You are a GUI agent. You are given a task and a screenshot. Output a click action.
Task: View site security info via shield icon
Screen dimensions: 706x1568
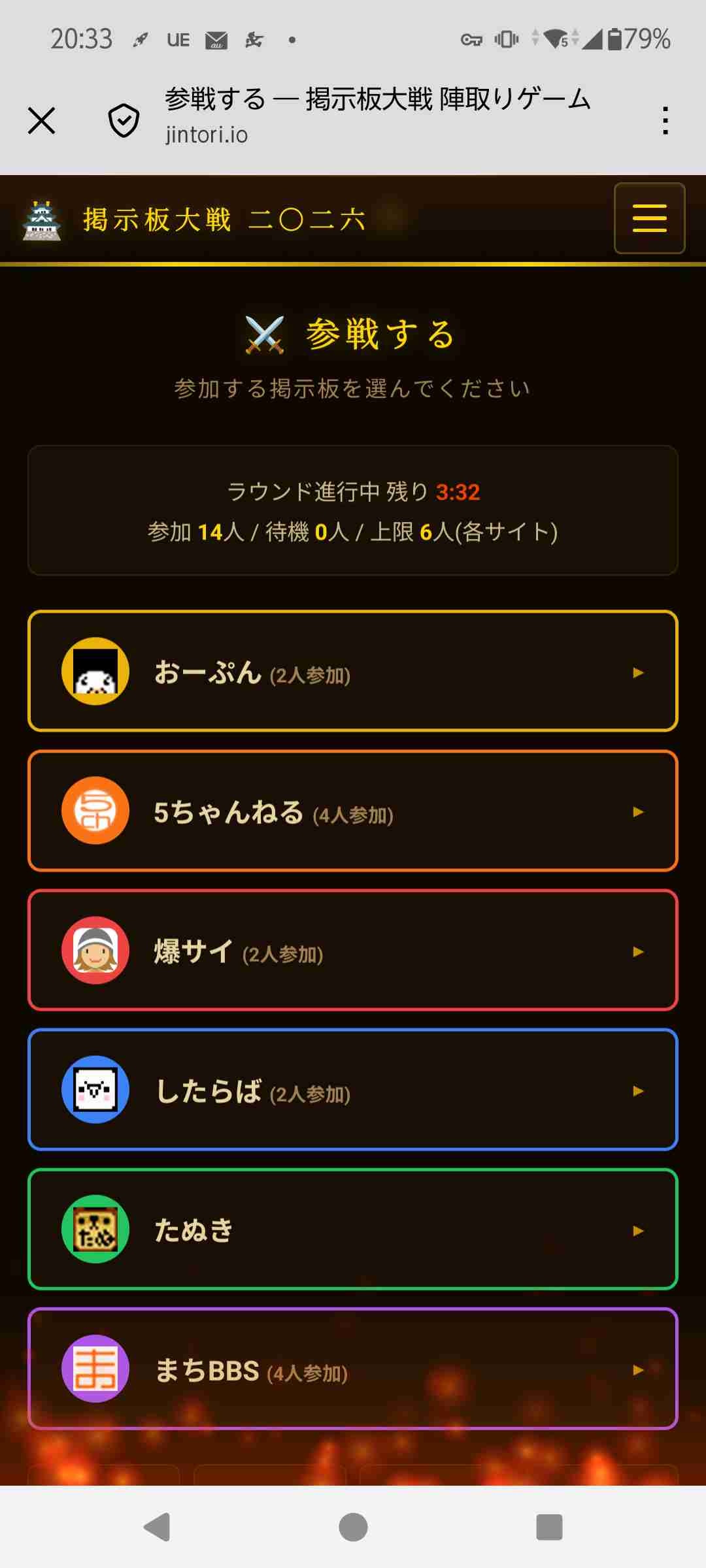[124, 121]
